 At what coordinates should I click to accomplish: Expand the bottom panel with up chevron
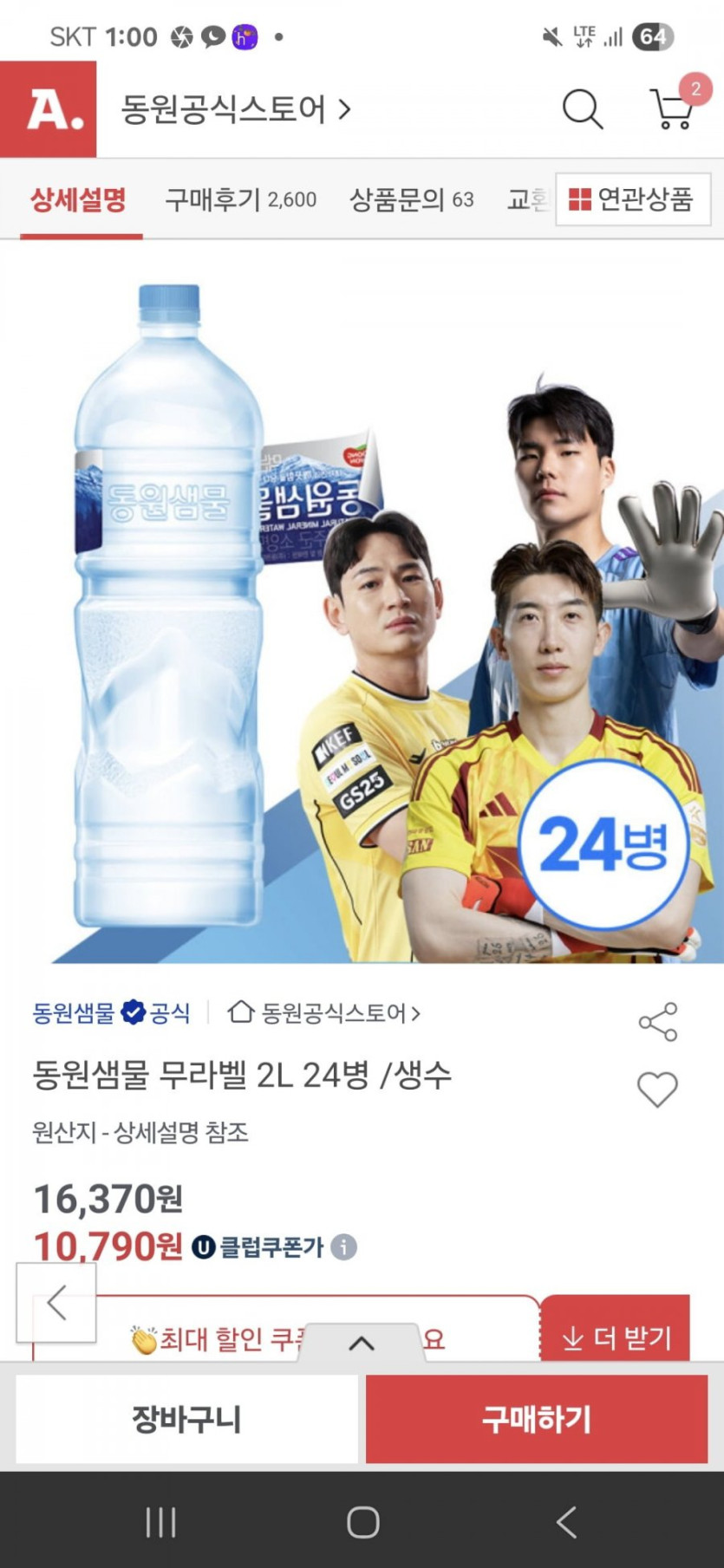362,1344
